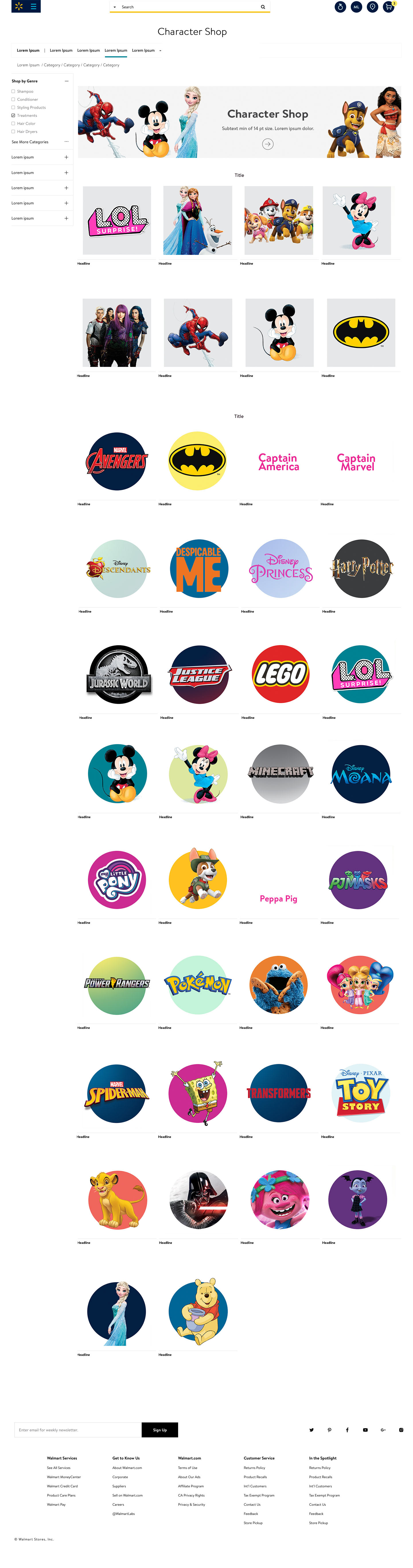This screenshot has width=413, height=1568.
Task: Collapse the Shop by Genre section
Action: coord(66,81)
